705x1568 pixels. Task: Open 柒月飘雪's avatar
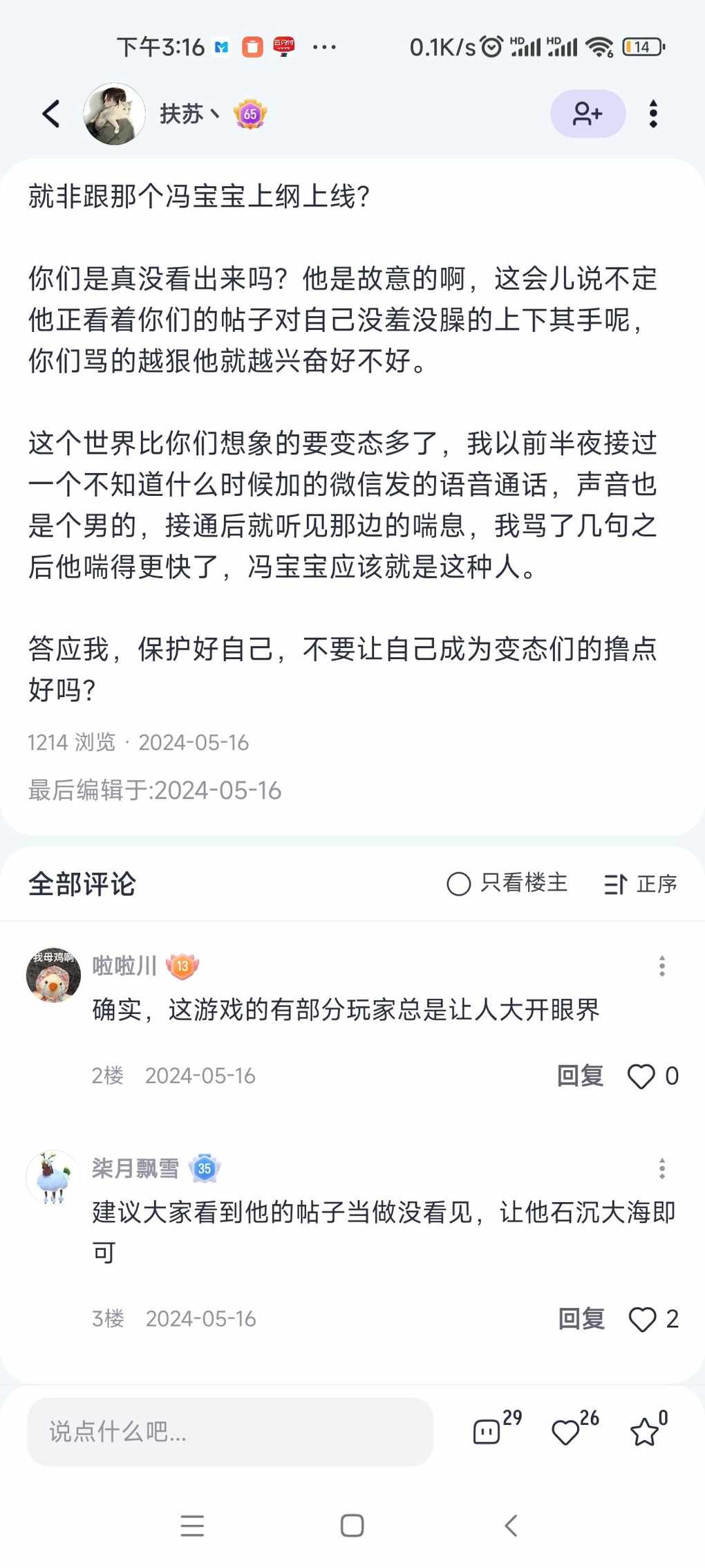pos(53,1177)
